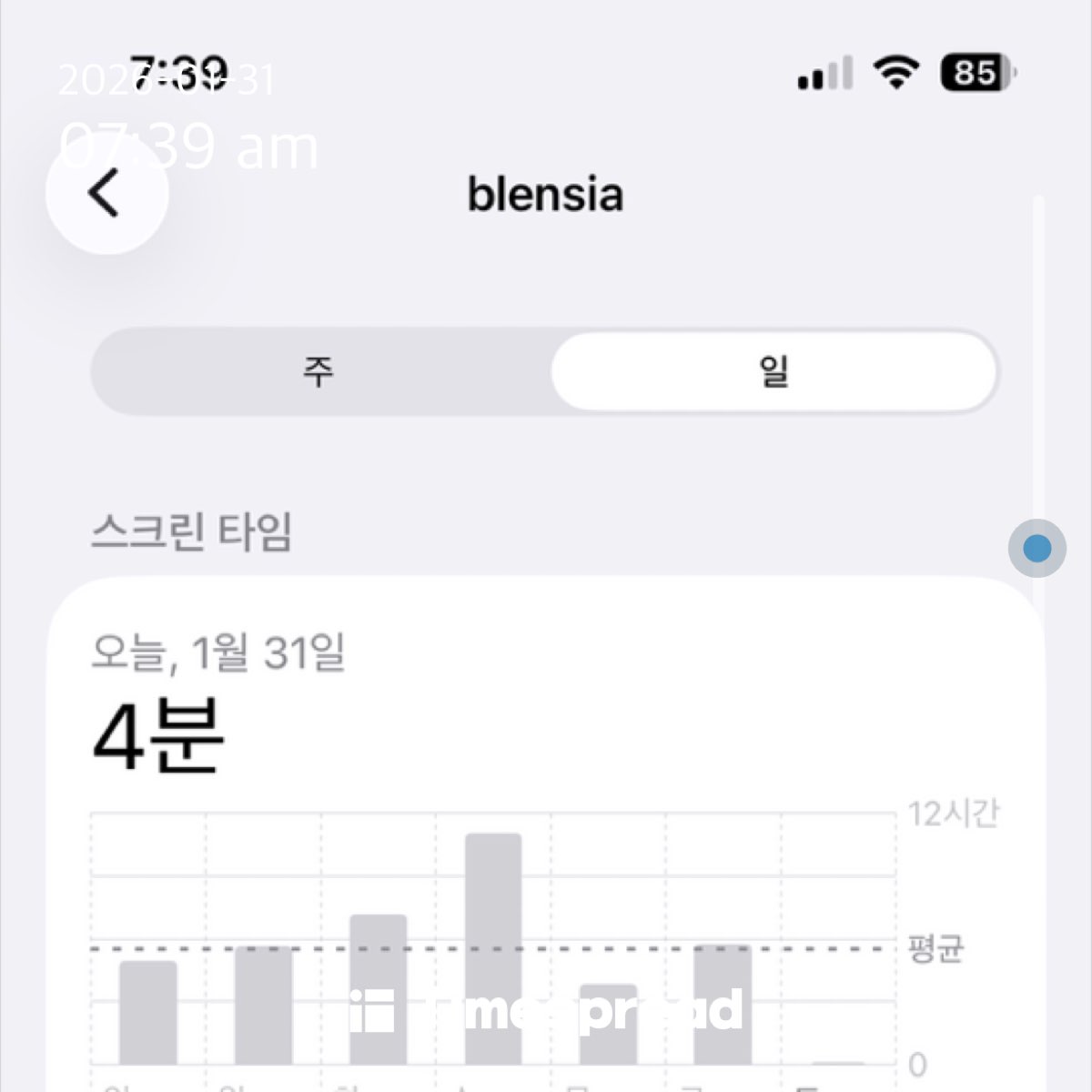Go back from the blensia screen
The height and width of the screenshot is (1092, 1092).
(106, 194)
